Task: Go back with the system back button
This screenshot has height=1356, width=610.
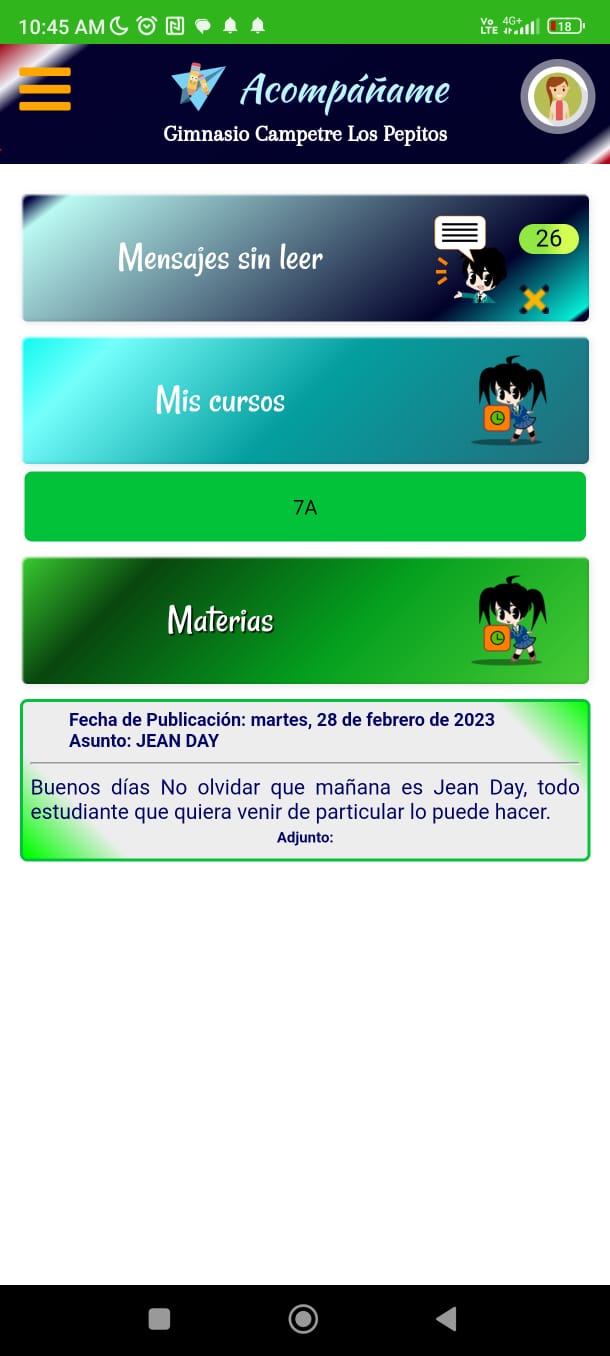Action: tap(447, 1319)
